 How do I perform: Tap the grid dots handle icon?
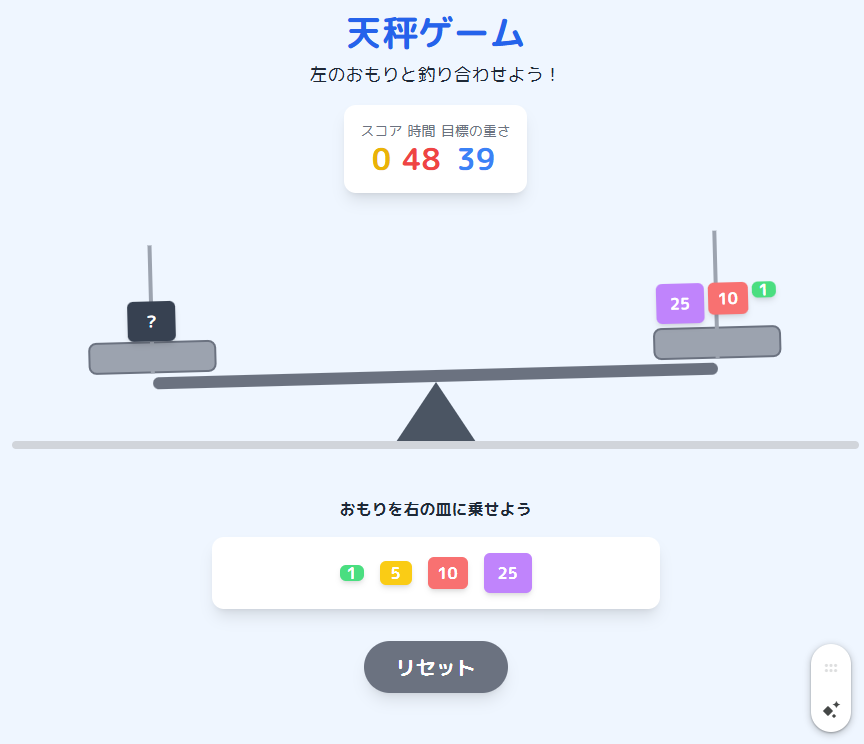click(x=831, y=667)
